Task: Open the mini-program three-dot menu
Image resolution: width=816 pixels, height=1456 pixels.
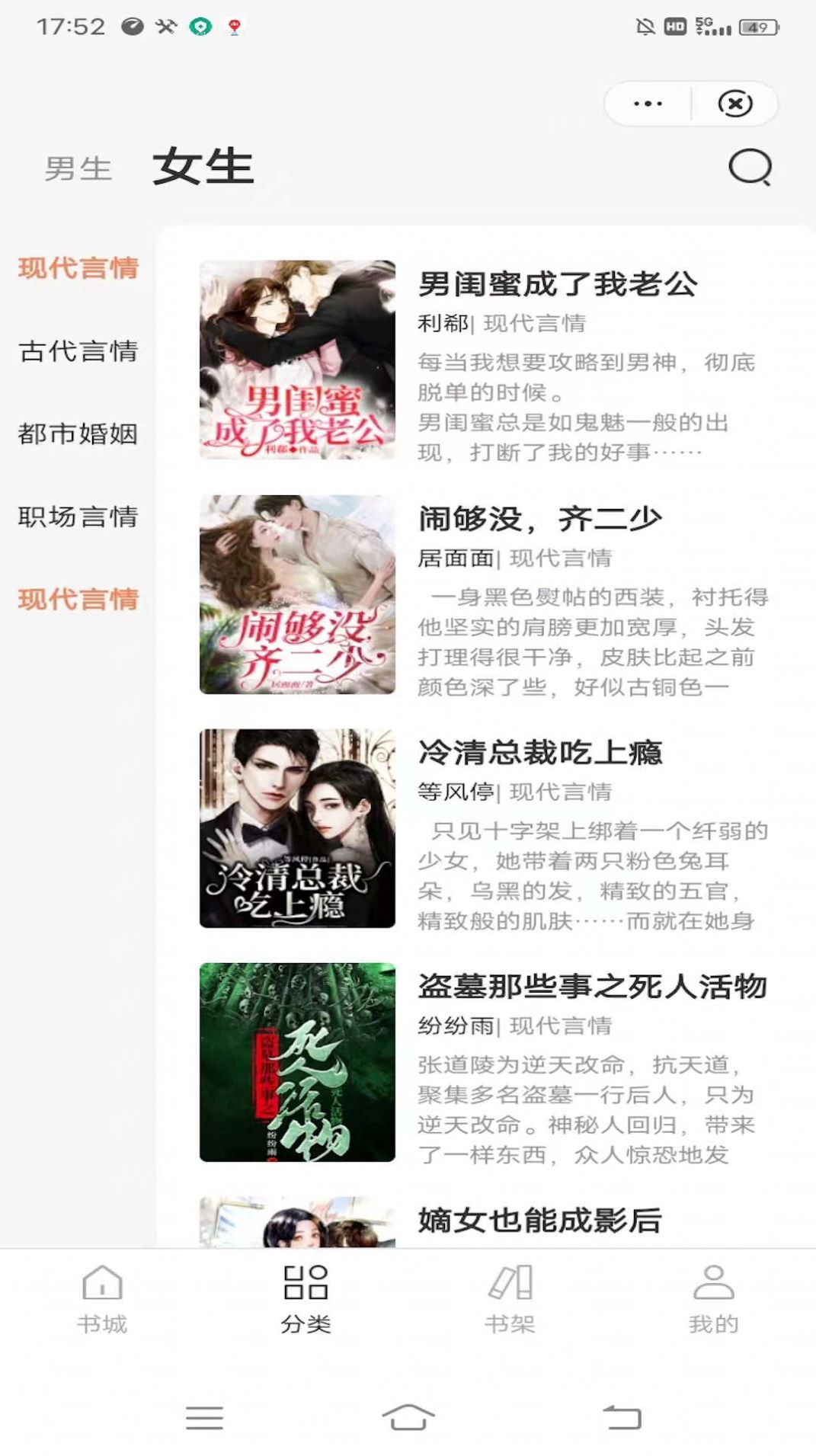Action: point(648,103)
